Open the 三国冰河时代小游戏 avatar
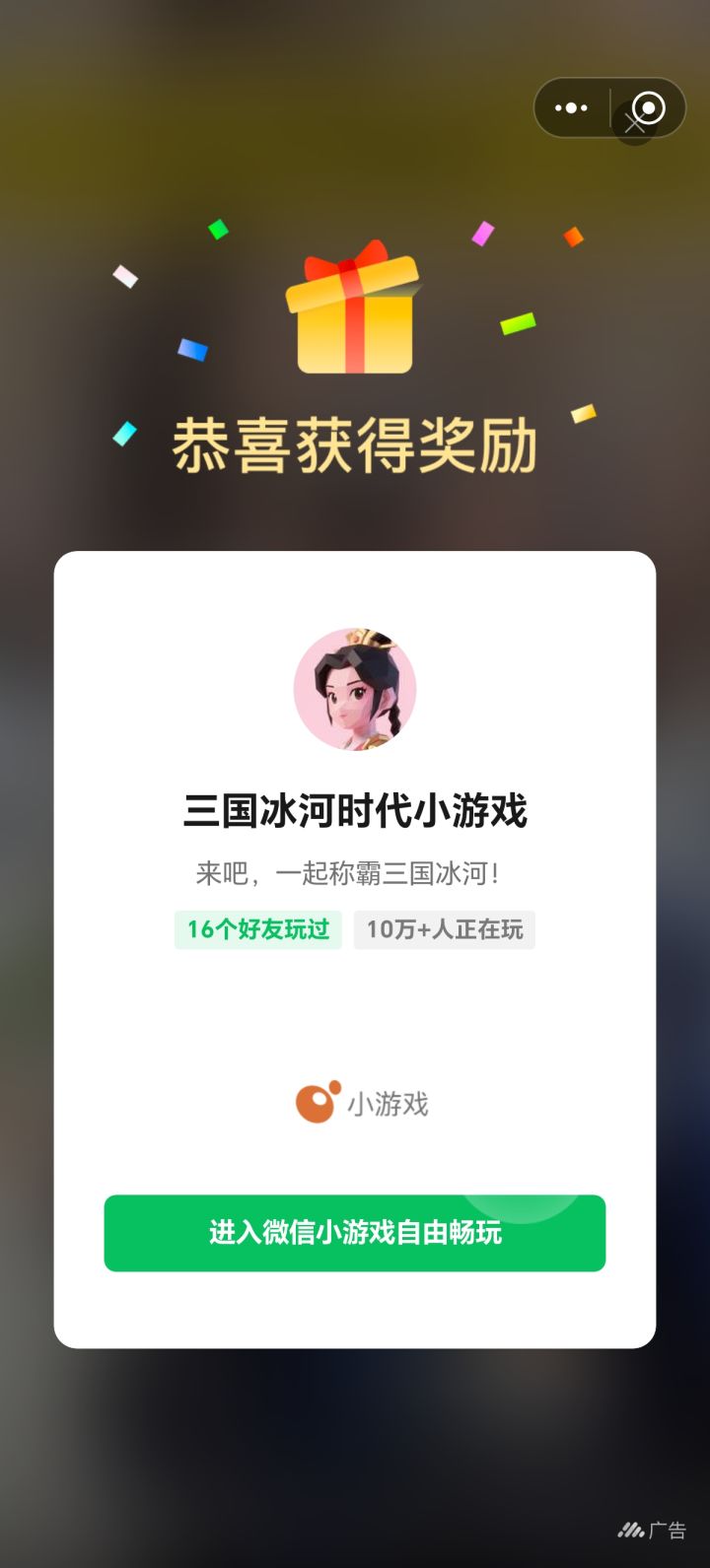 355,689
